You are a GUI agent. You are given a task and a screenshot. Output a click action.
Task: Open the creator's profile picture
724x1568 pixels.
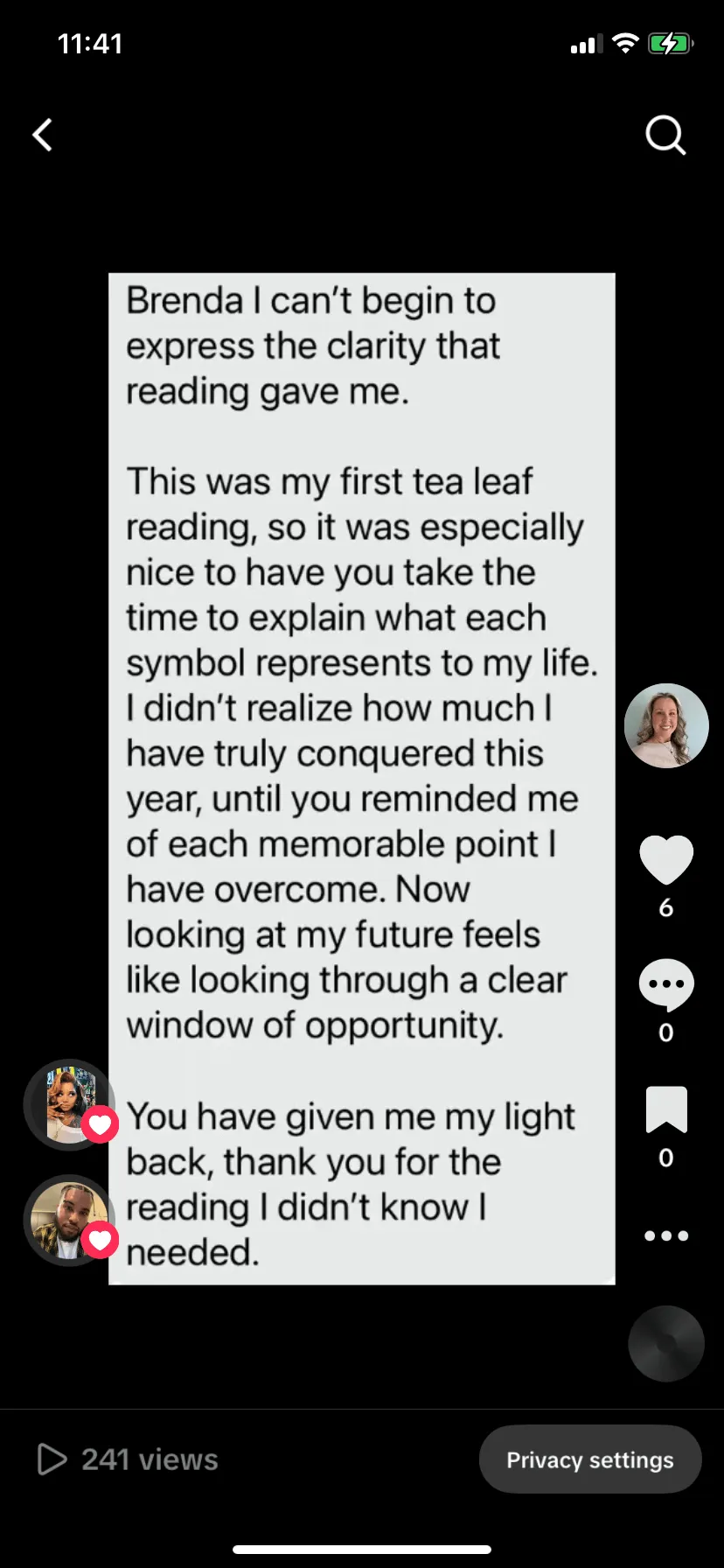click(665, 725)
